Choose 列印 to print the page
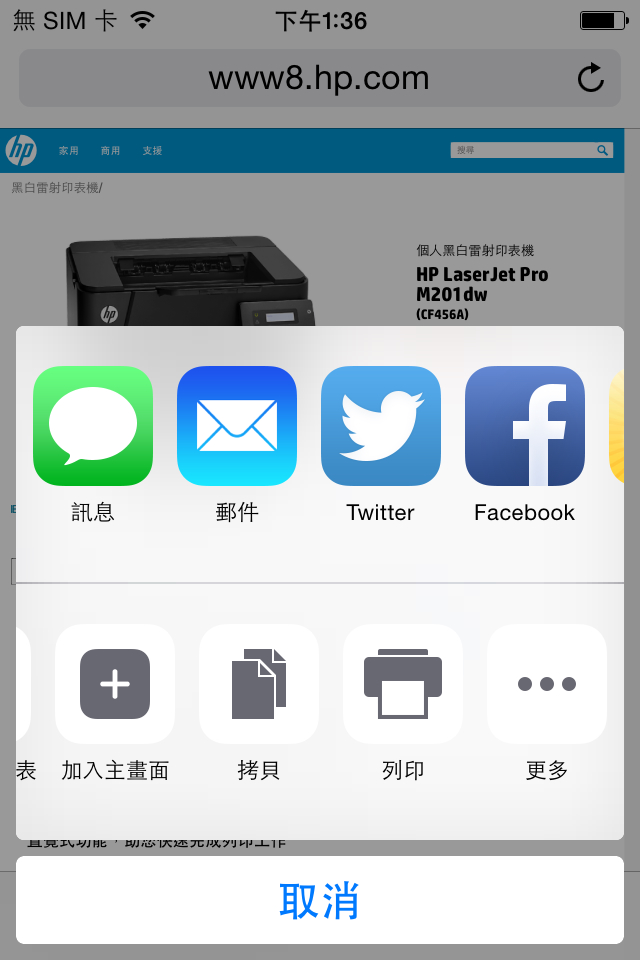Viewport: 640px width, 960px height. click(403, 684)
